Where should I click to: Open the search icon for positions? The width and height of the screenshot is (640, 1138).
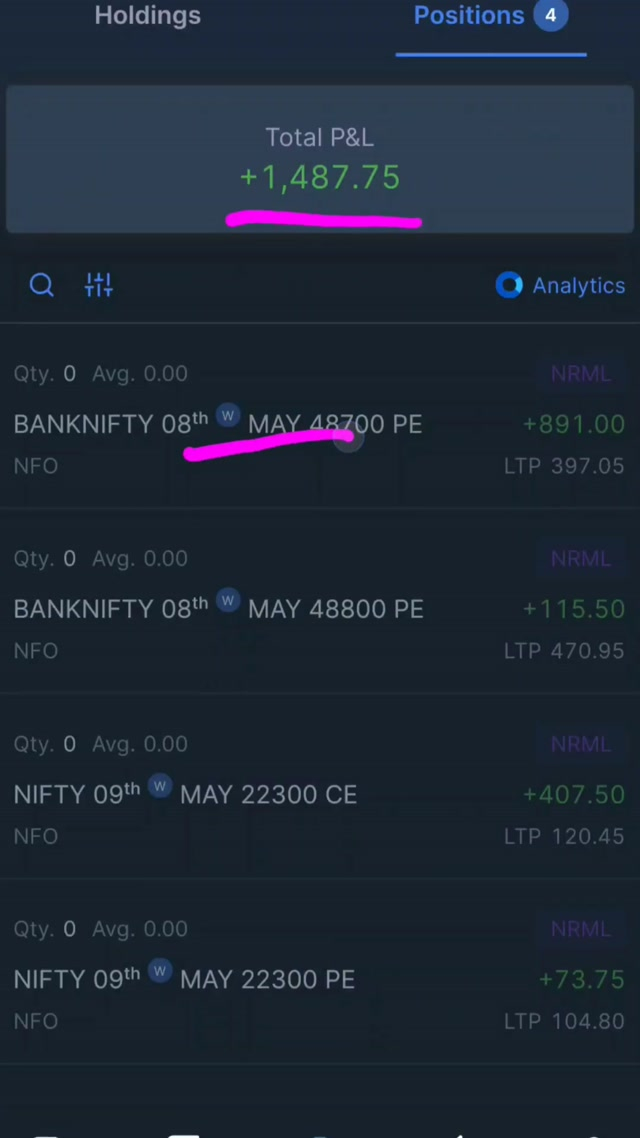pyautogui.click(x=42, y=286)
